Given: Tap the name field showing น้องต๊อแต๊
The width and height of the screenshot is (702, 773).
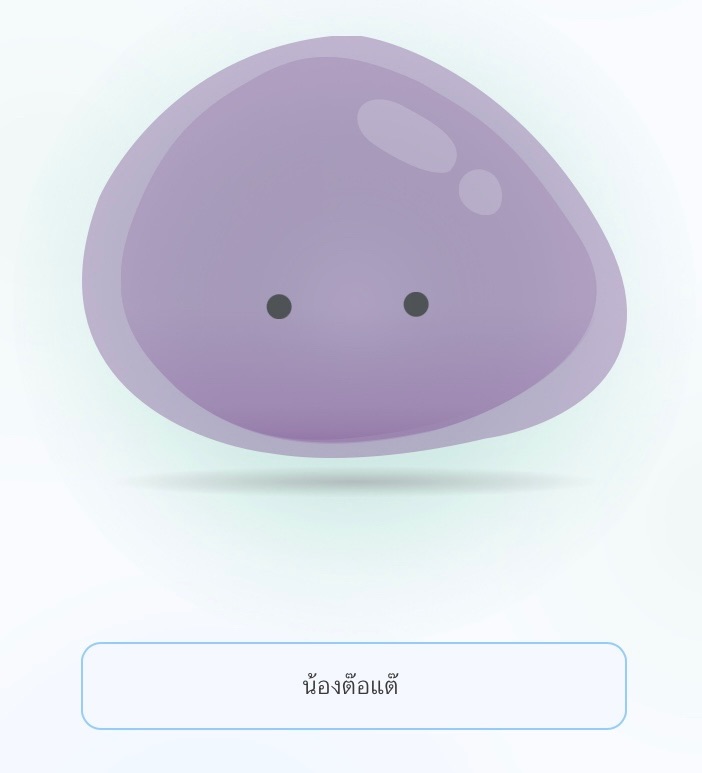Looking at the screenshot, I should (353, 686).
